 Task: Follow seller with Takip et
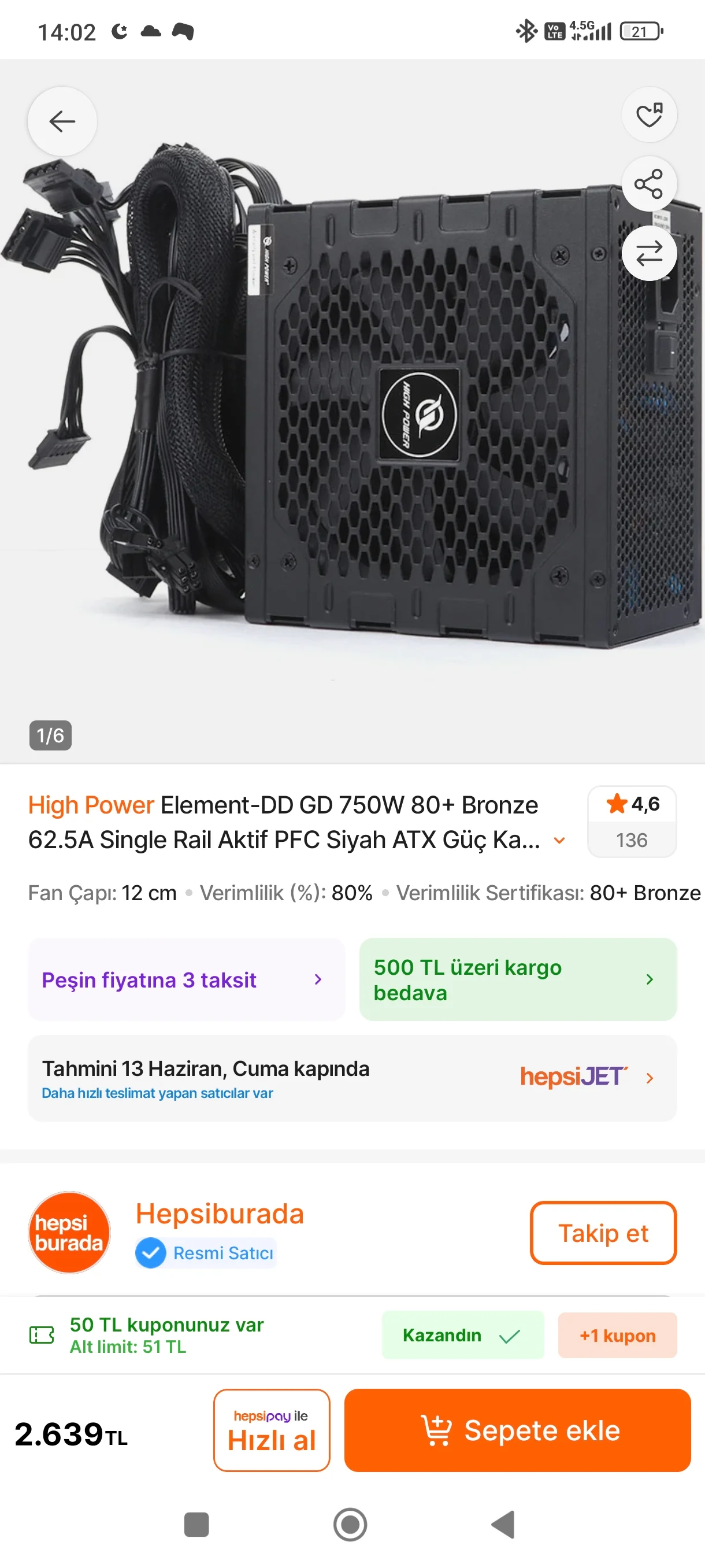603,1233
